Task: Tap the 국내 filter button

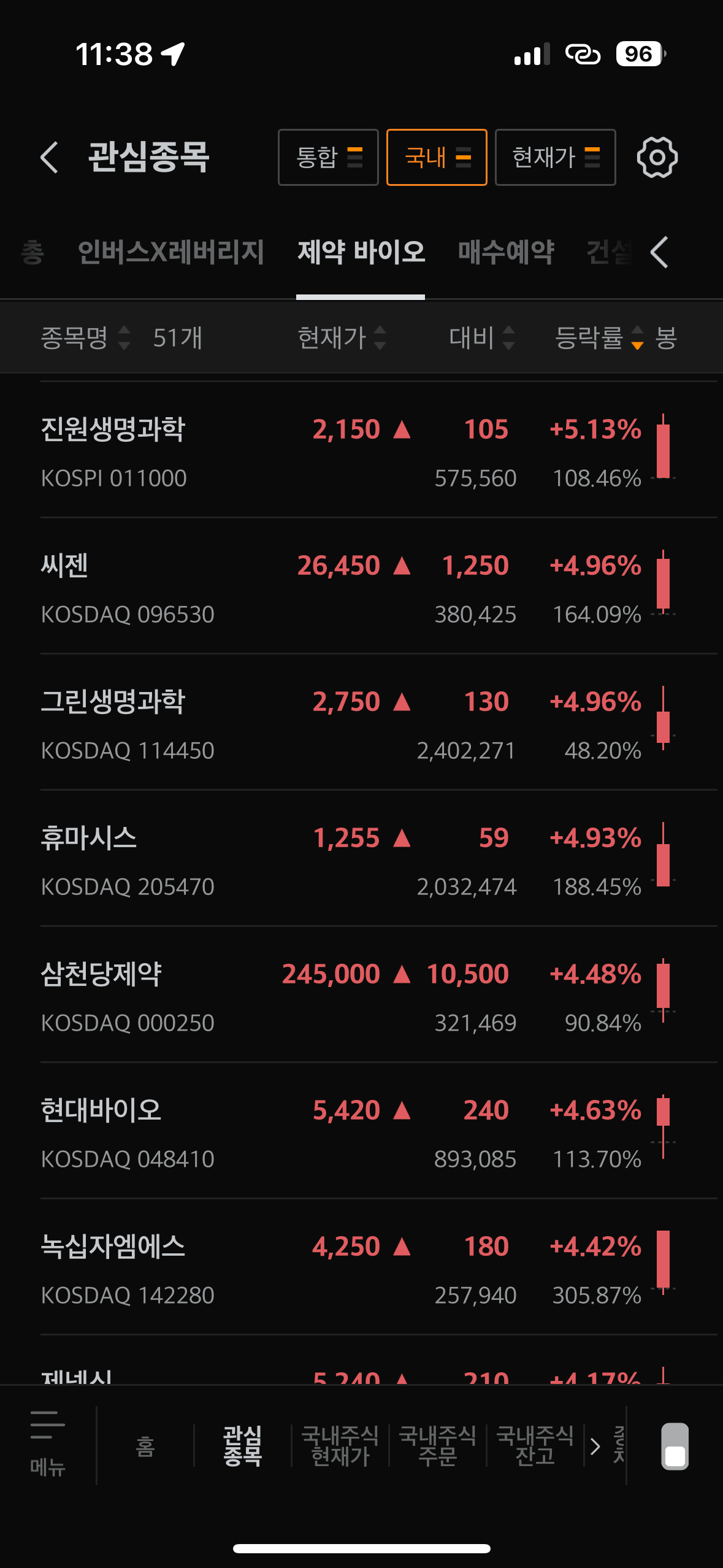Action: point(437,158)
